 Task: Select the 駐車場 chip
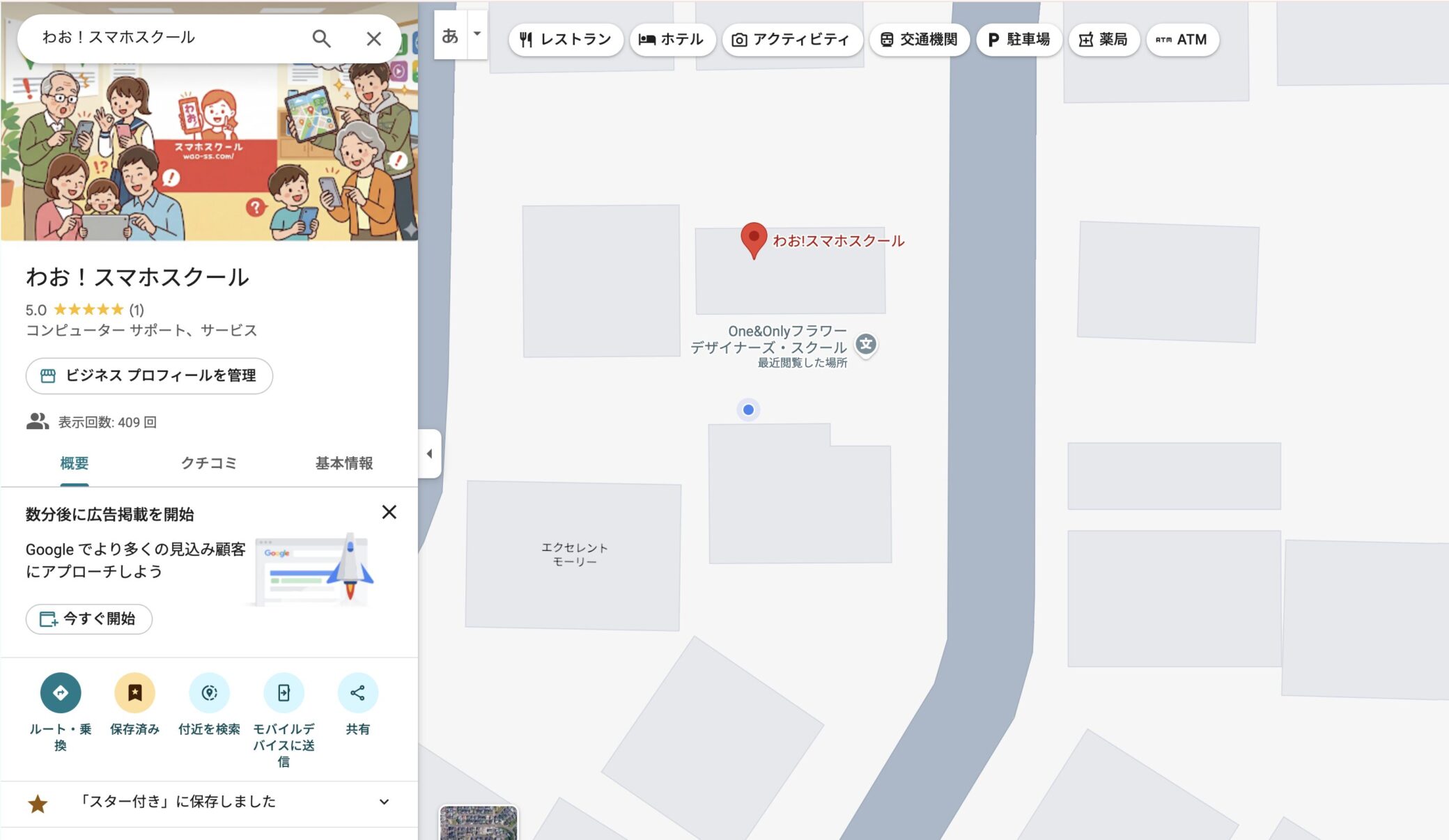coord(1018,40)
